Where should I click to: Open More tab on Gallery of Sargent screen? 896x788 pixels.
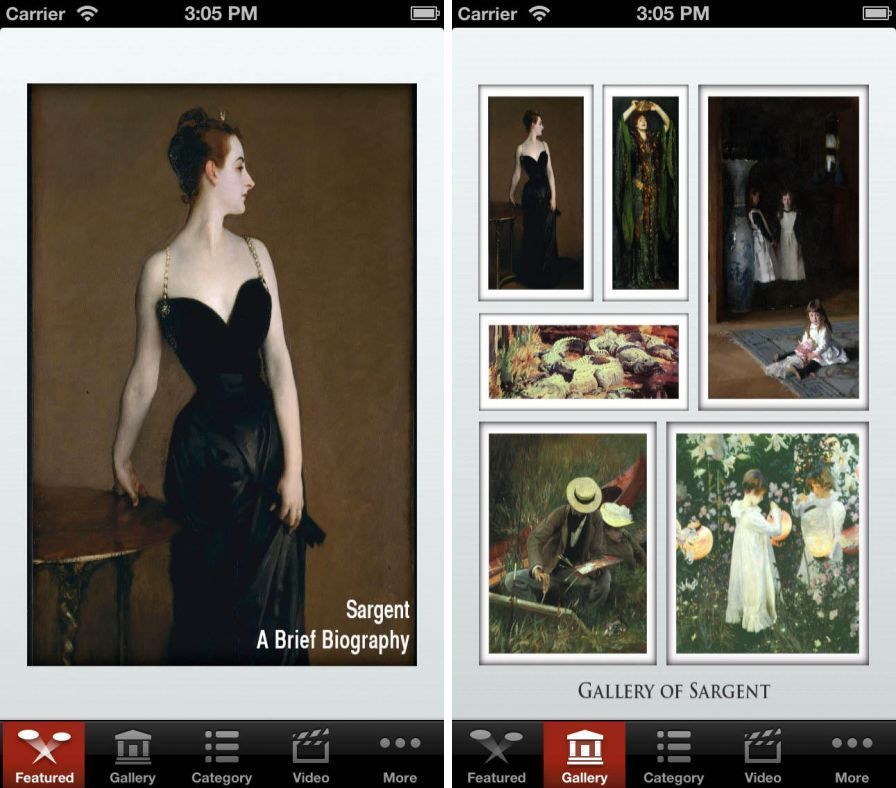(852, 756)
